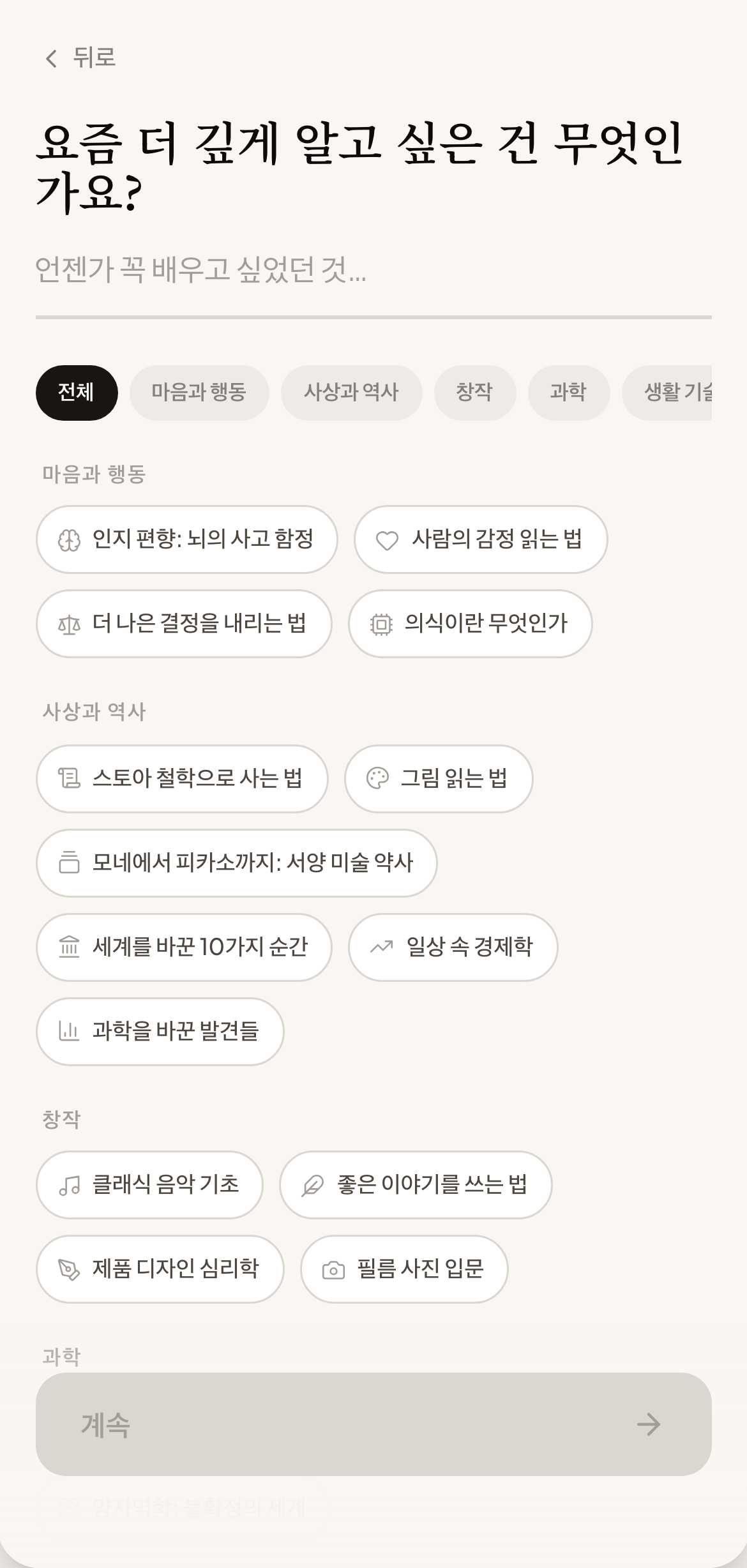Choose 인지 편향: 뇌의 사고 함정

186,539
